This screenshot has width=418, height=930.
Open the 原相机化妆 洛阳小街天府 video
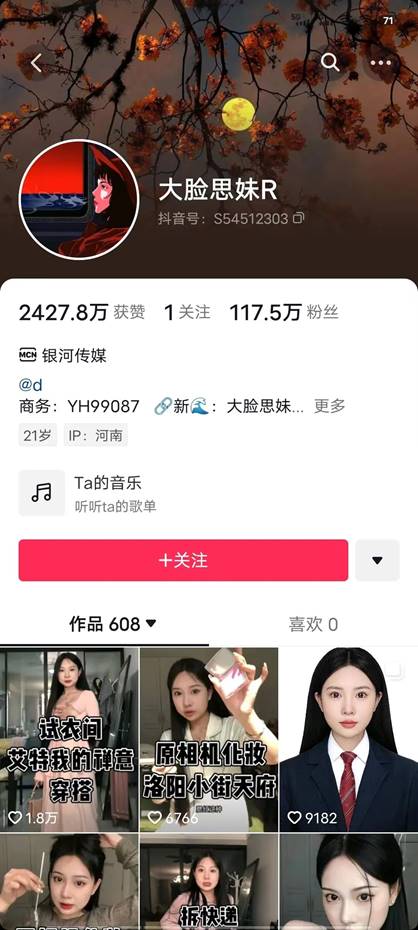(209, 740)
